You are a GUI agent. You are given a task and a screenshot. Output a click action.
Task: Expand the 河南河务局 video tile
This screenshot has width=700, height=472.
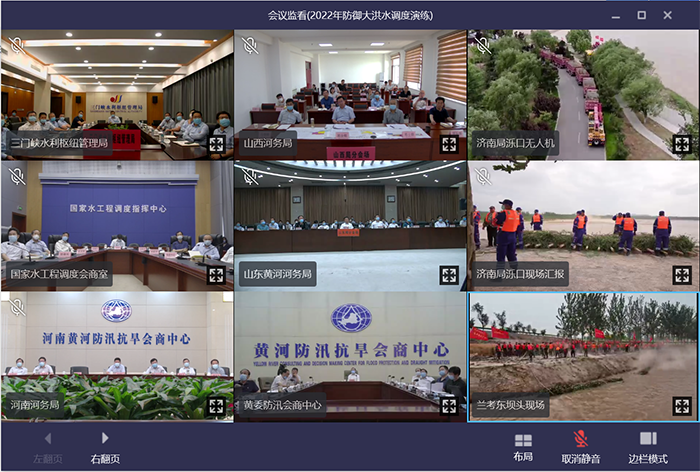click(x=216, y=406)
